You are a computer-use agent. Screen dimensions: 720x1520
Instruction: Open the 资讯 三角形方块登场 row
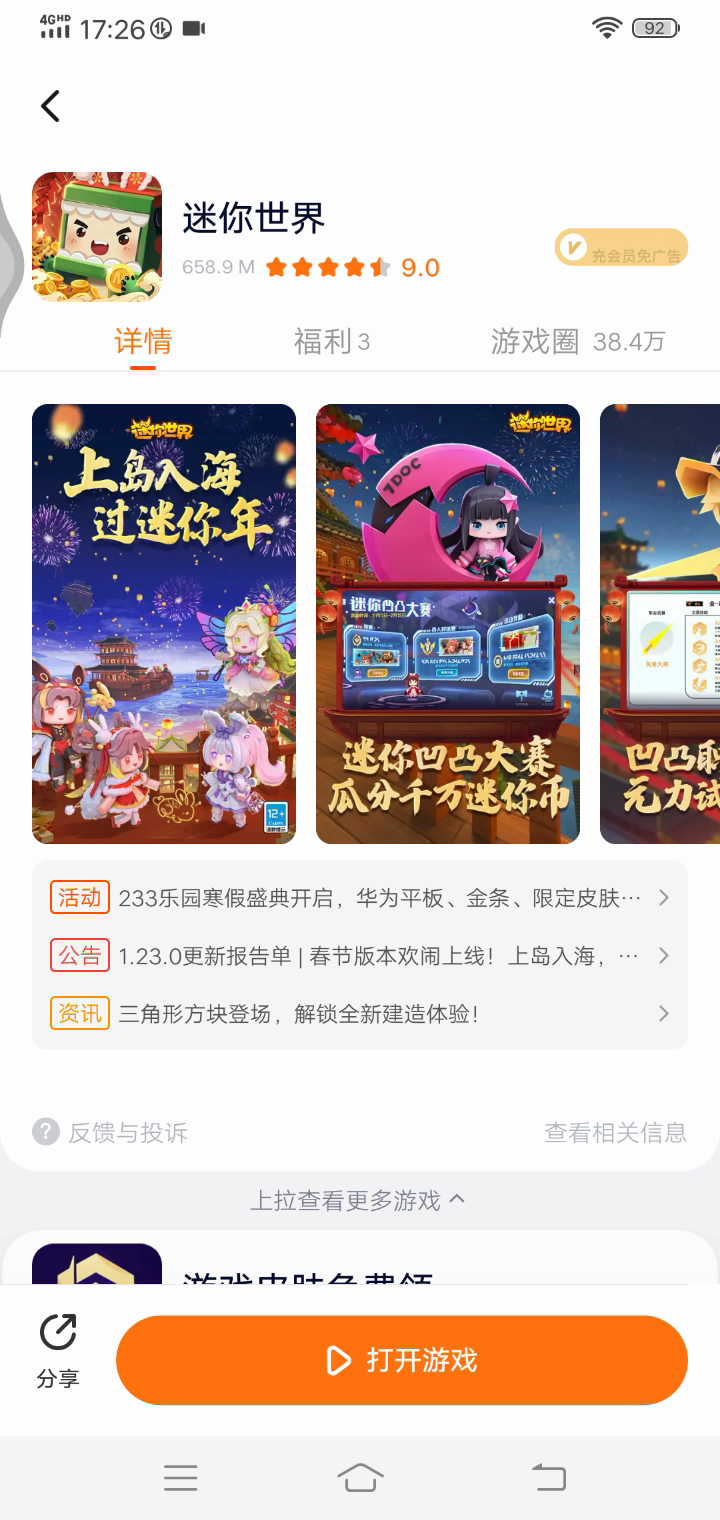(x=360, y=1014)
